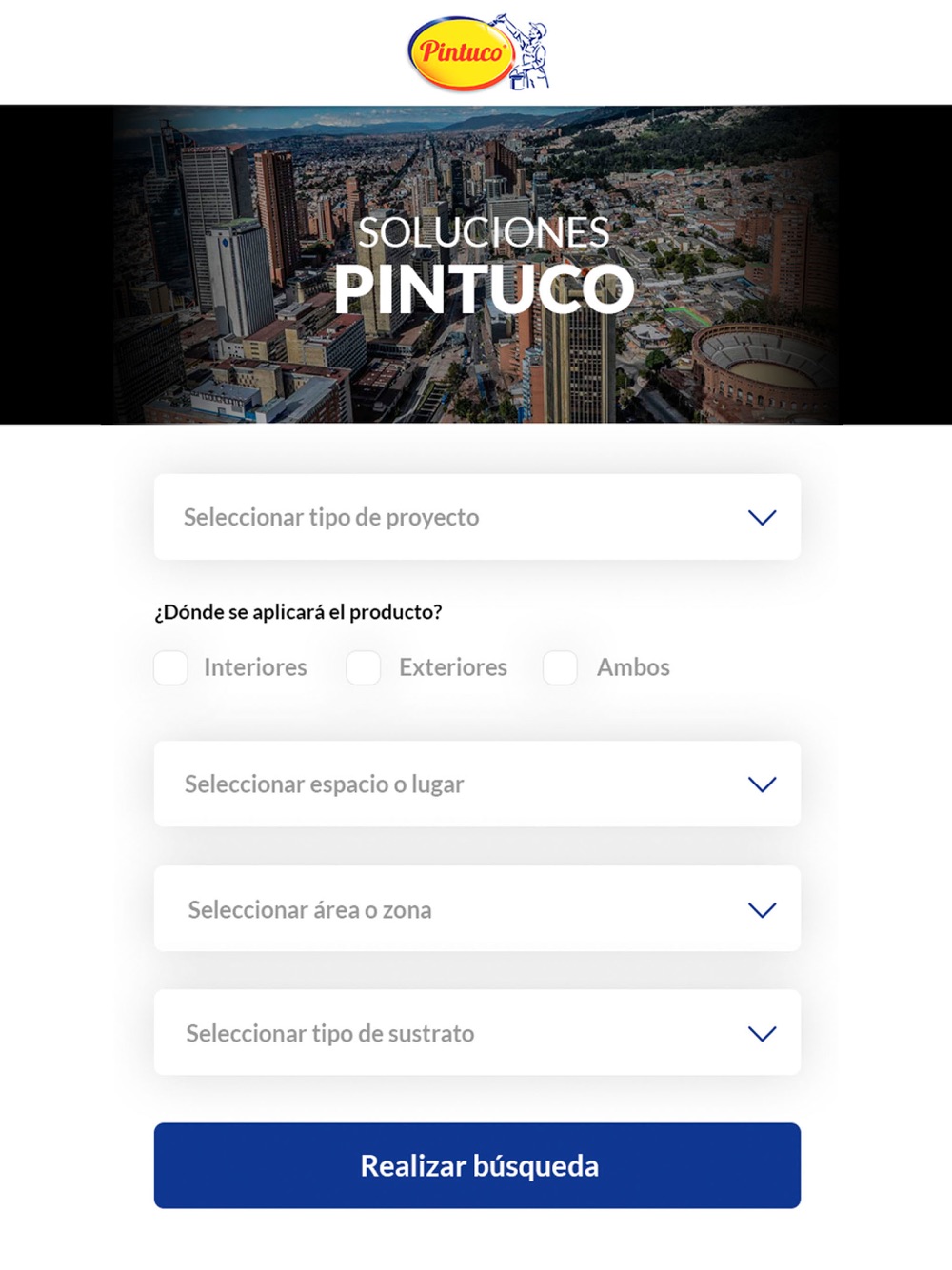The width and height of the screenshot is (952, 1270).
Task: Tick the Ambos checkbox
Action: pos(560,667)
